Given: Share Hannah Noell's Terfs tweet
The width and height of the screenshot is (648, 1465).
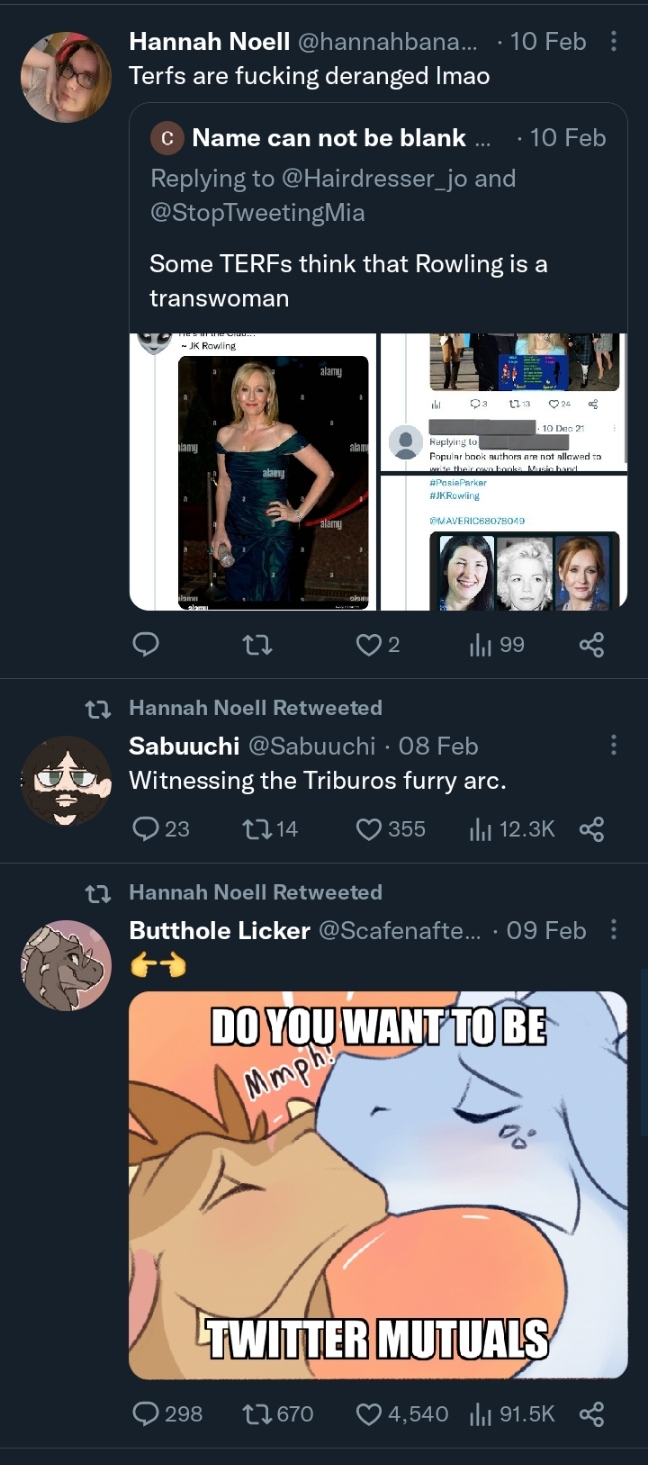Looking at the screenshot, I should pos(592,645).
